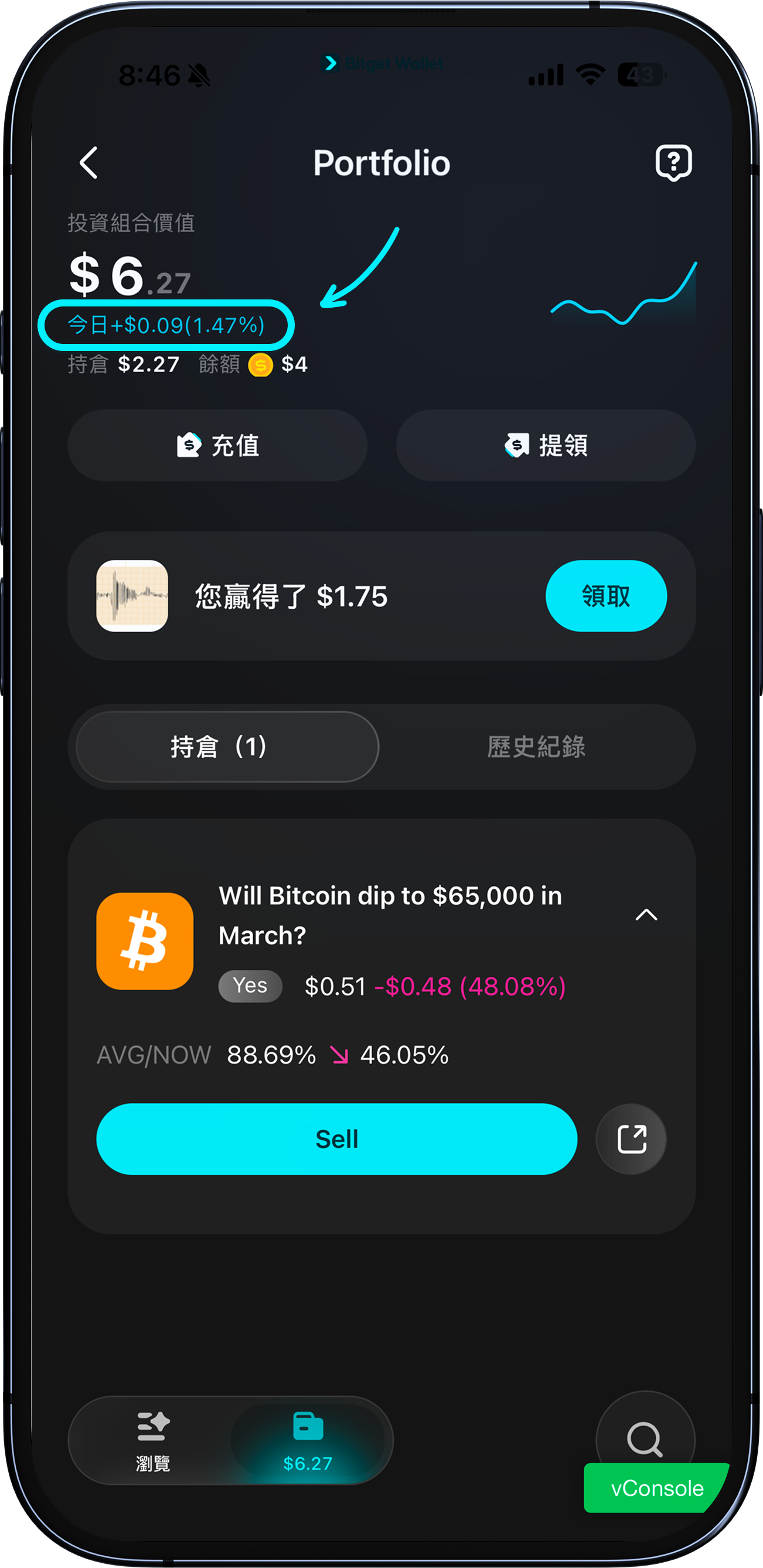Toggle the Yes position label
Viewport: 763px width, 1568px height.
250,986
